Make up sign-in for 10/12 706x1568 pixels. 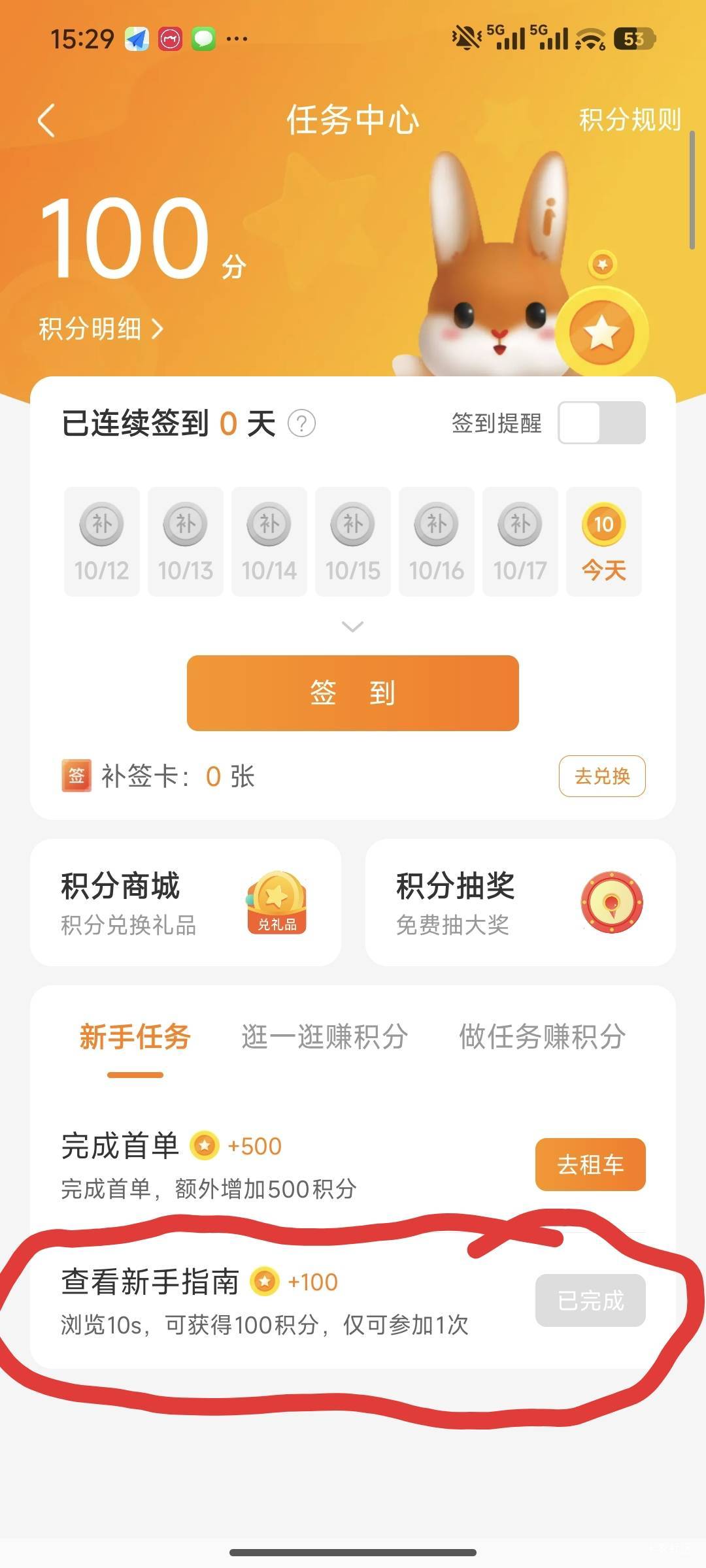(x=101, y=541)
